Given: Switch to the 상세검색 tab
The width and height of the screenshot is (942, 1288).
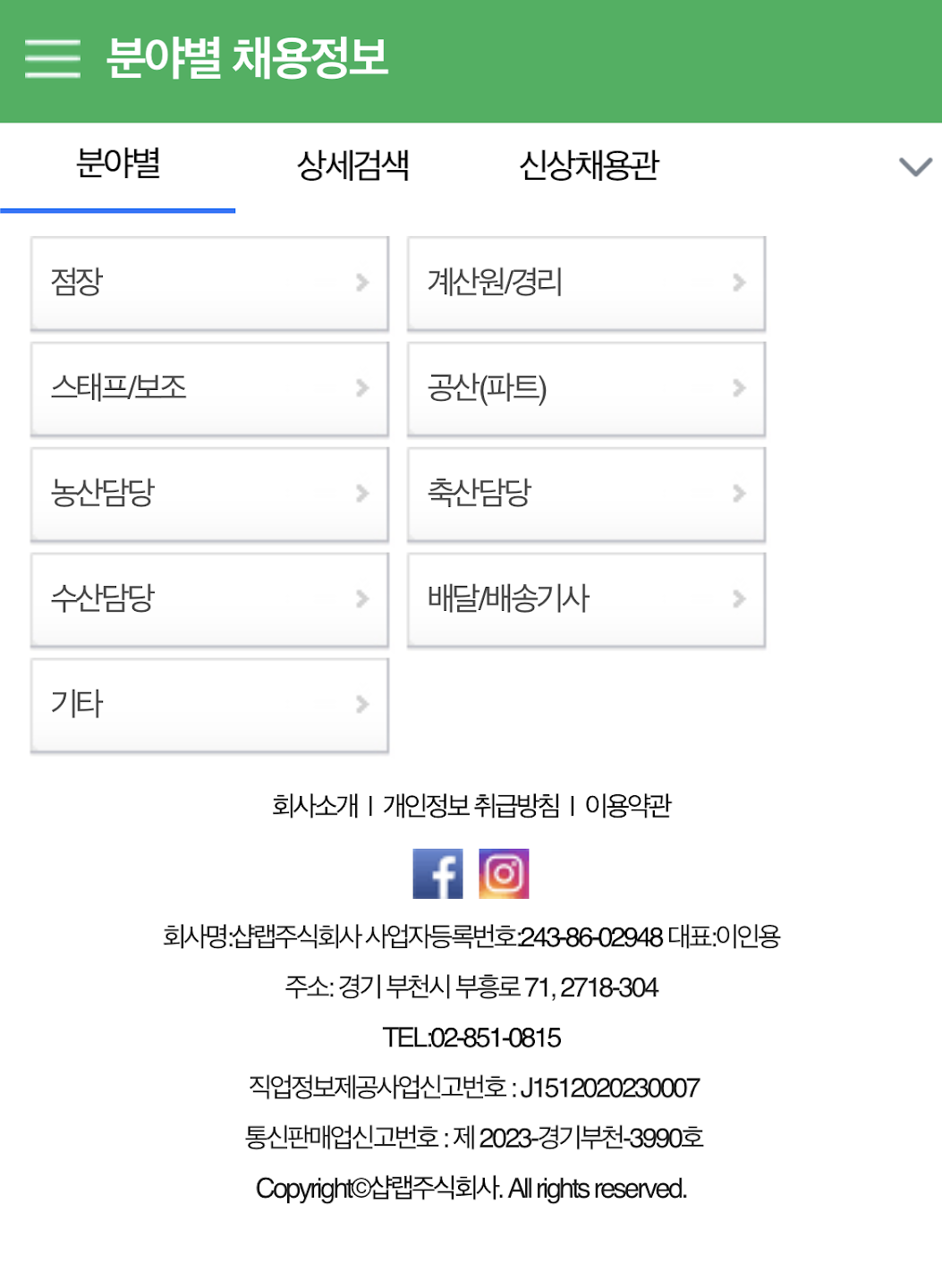Looking at the screenshot, I should coord(354,166).
